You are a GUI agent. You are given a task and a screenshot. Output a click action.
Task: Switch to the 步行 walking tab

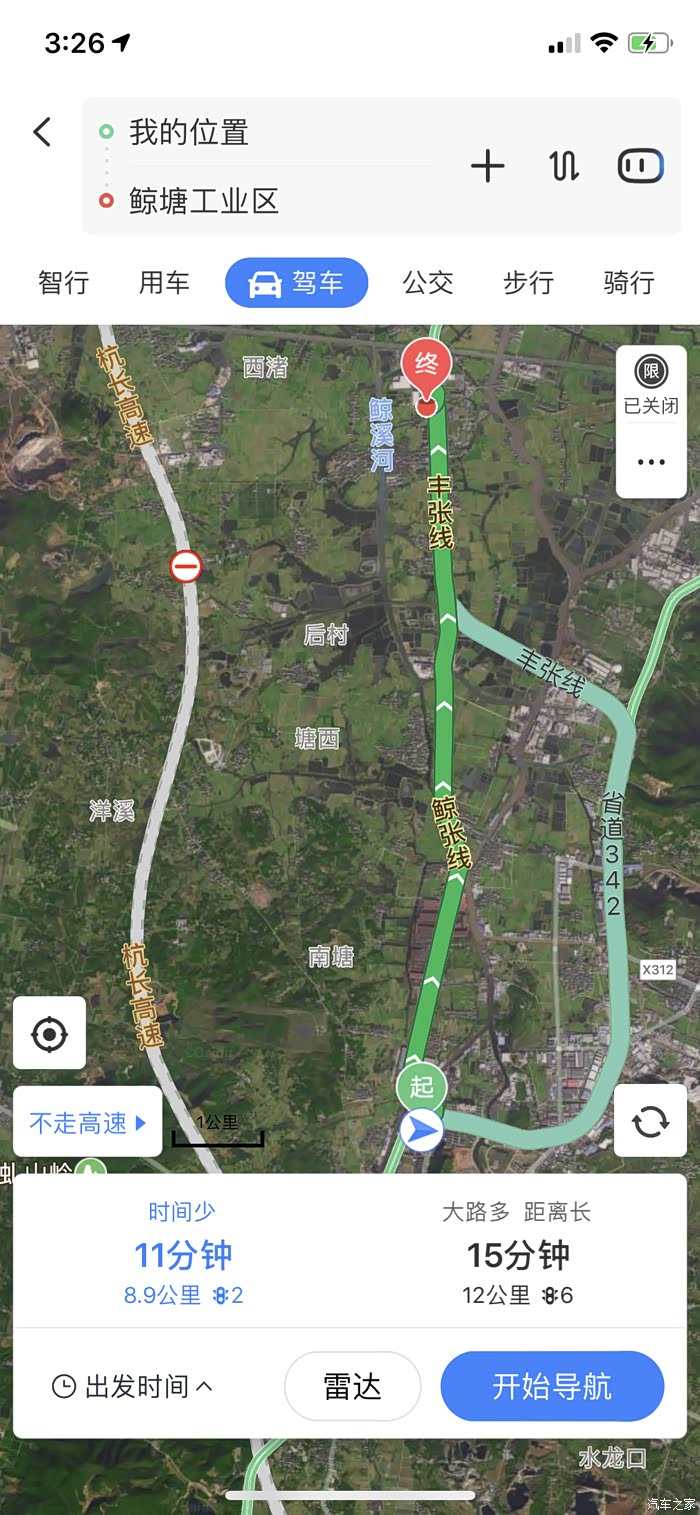(x=528, y=283)
